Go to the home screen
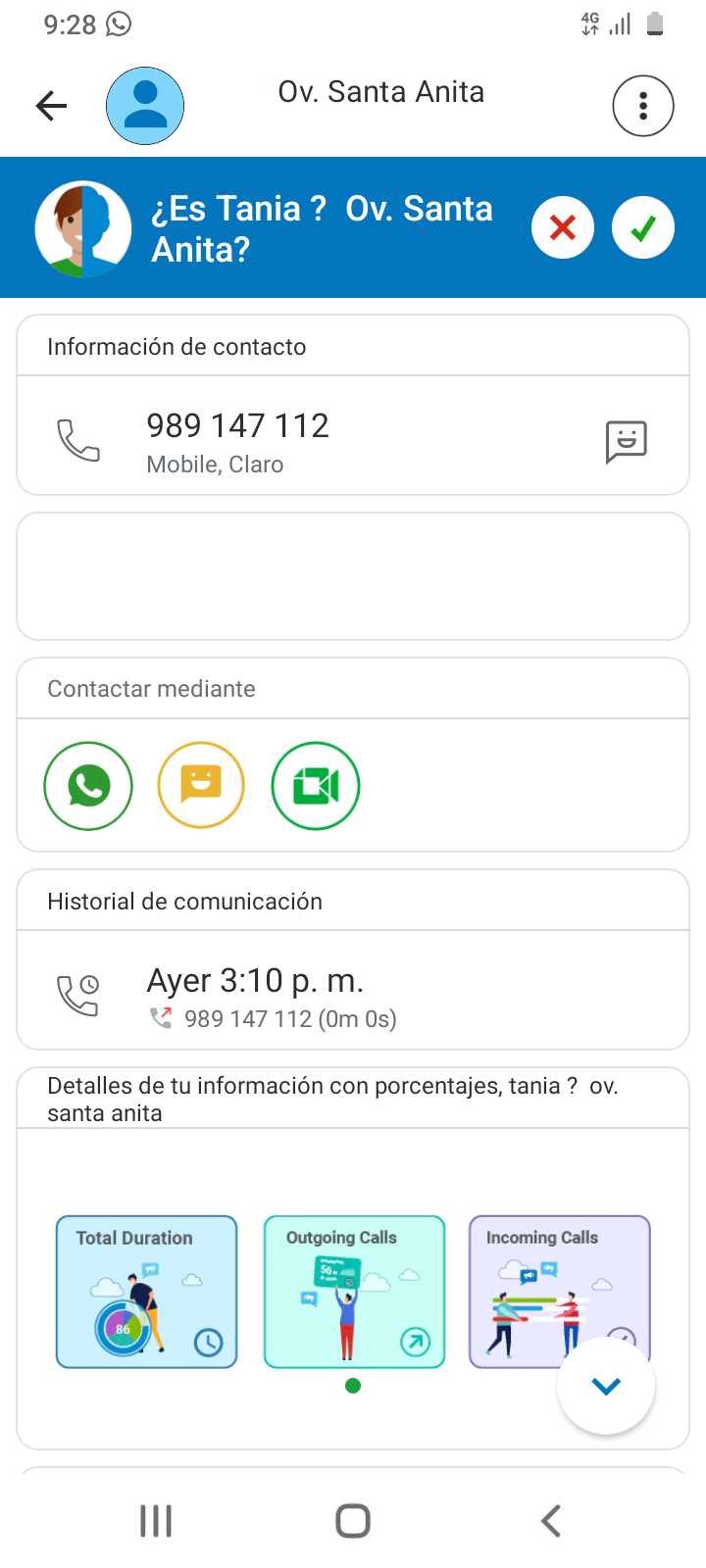The height and width of the screenshot is (1568, 706). 353,1521
